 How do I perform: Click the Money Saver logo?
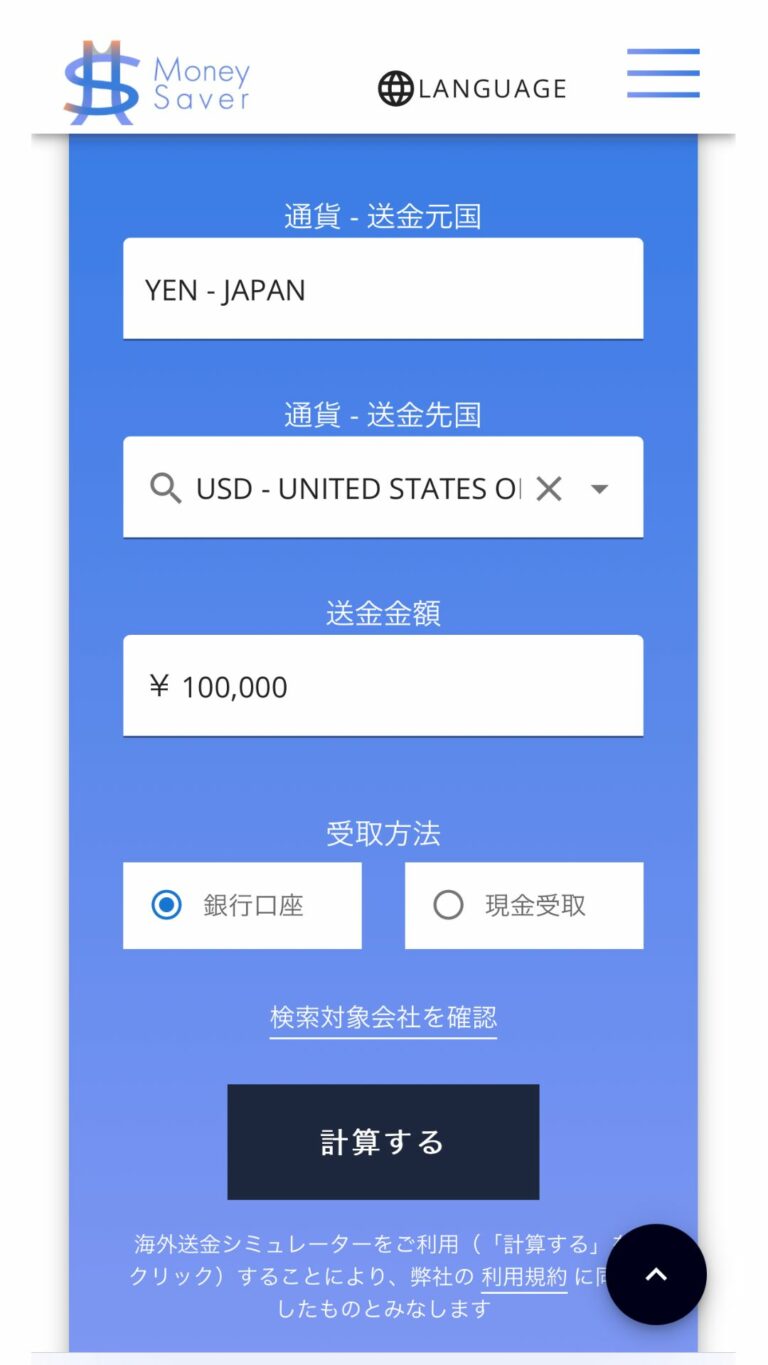[155, 80]
